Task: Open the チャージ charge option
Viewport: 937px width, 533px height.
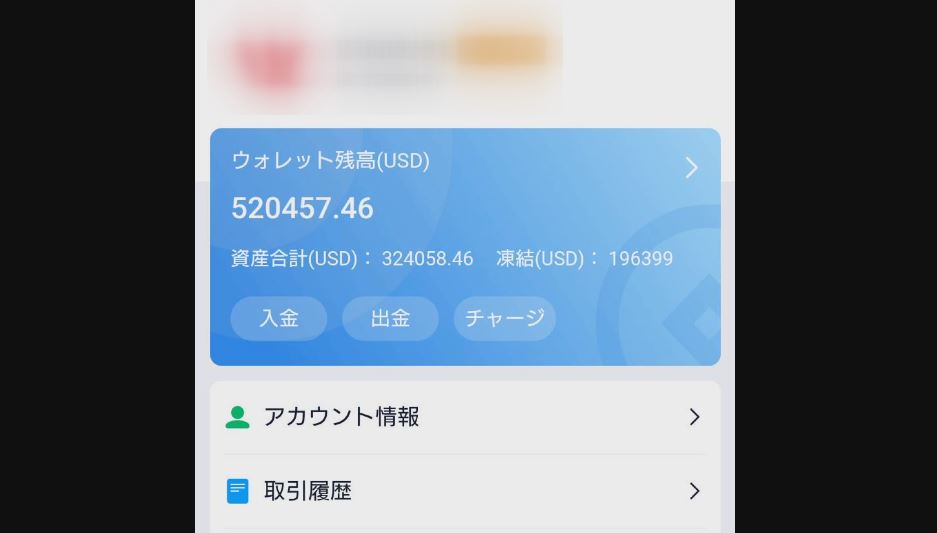Action: tap(504, 318)
